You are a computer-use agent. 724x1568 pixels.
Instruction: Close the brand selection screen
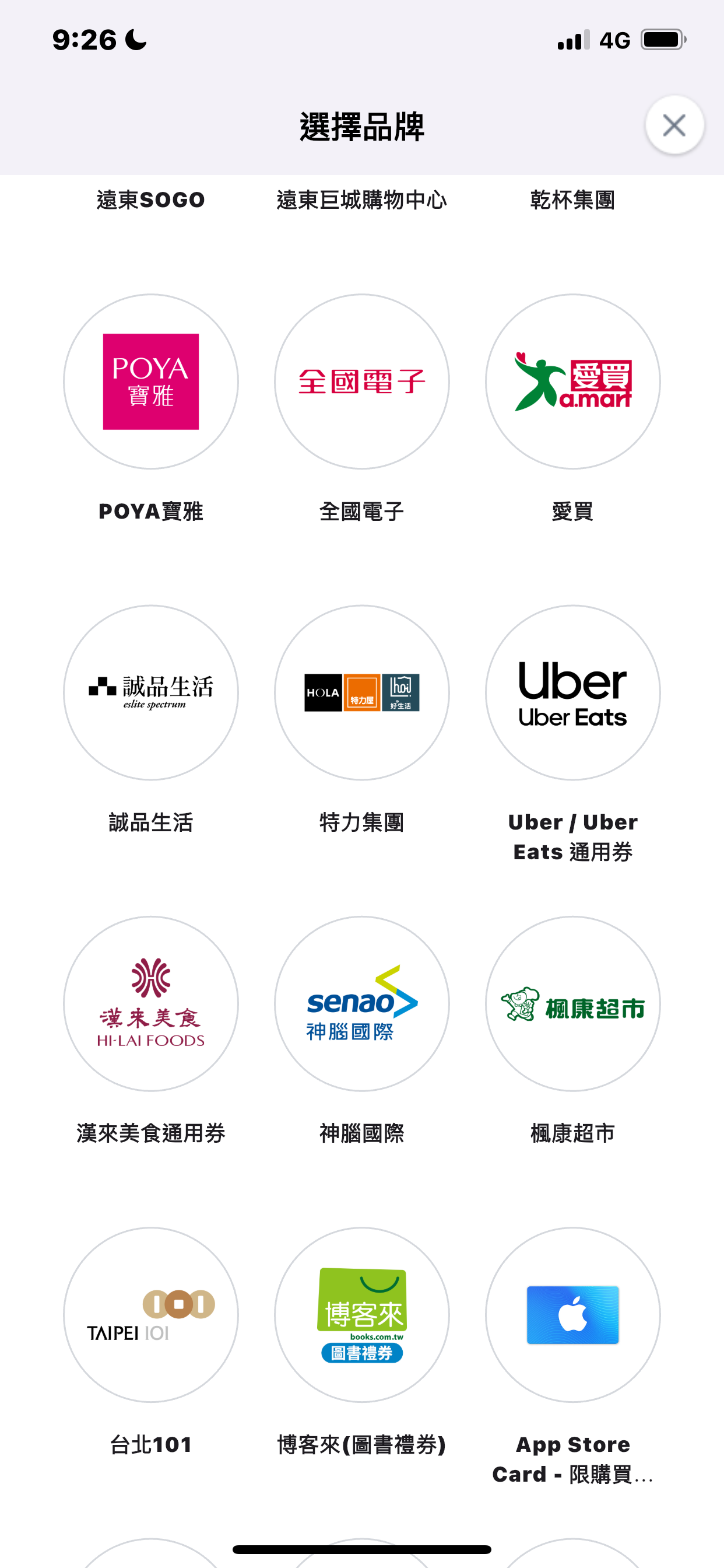pos(674,125)
